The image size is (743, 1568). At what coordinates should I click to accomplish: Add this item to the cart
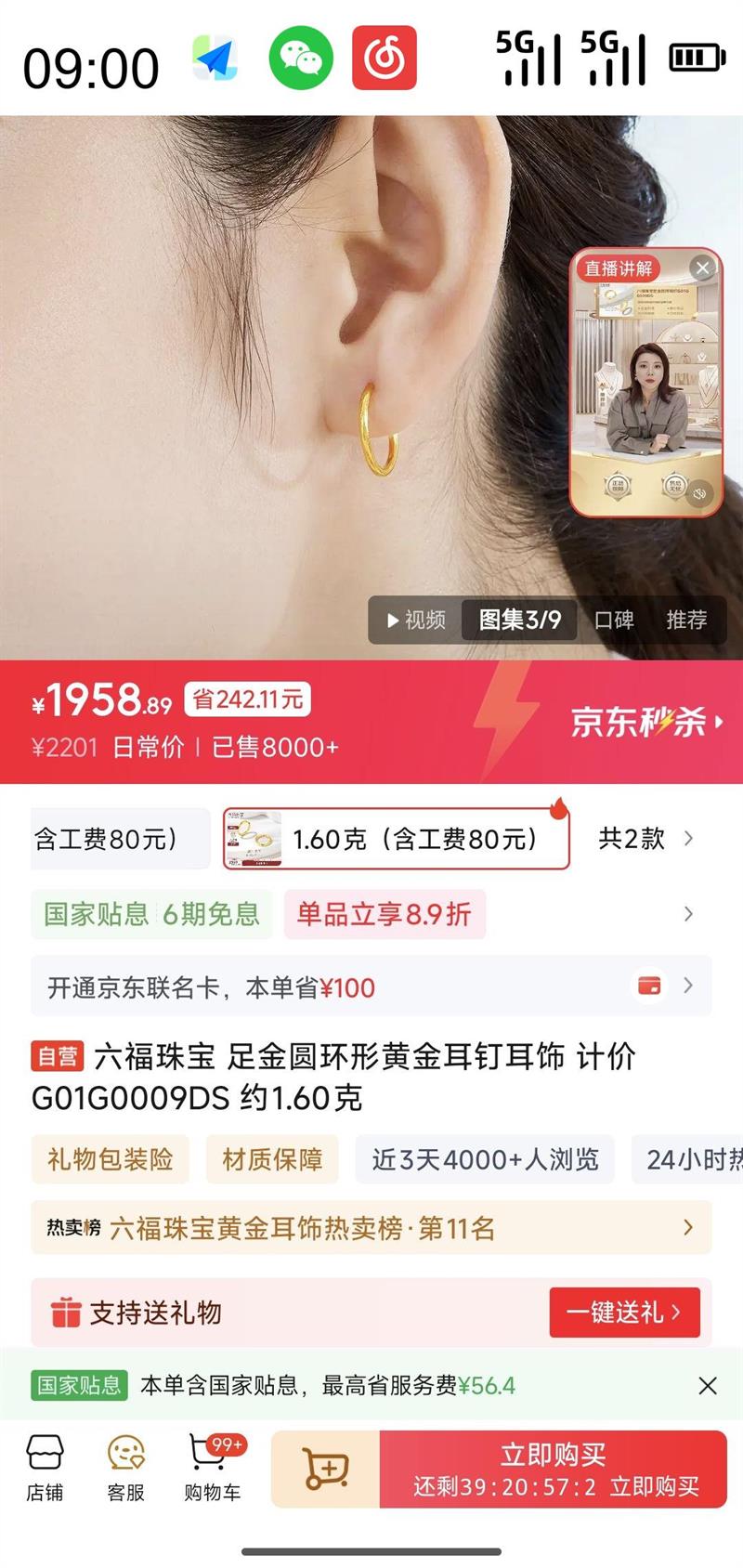[x=325, y=1469]
